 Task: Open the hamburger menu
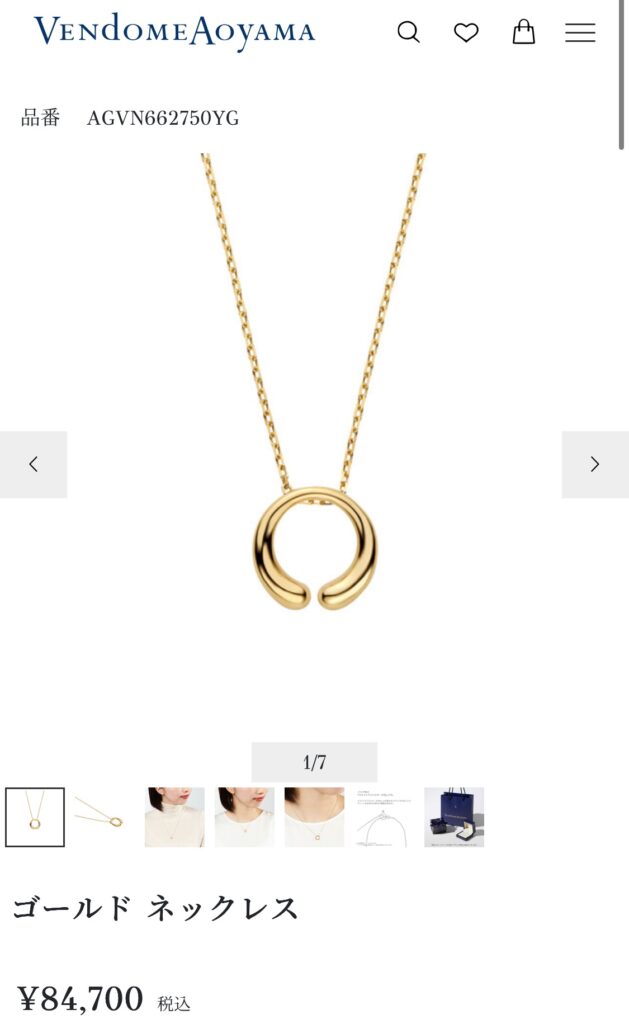tap(580, 32)
